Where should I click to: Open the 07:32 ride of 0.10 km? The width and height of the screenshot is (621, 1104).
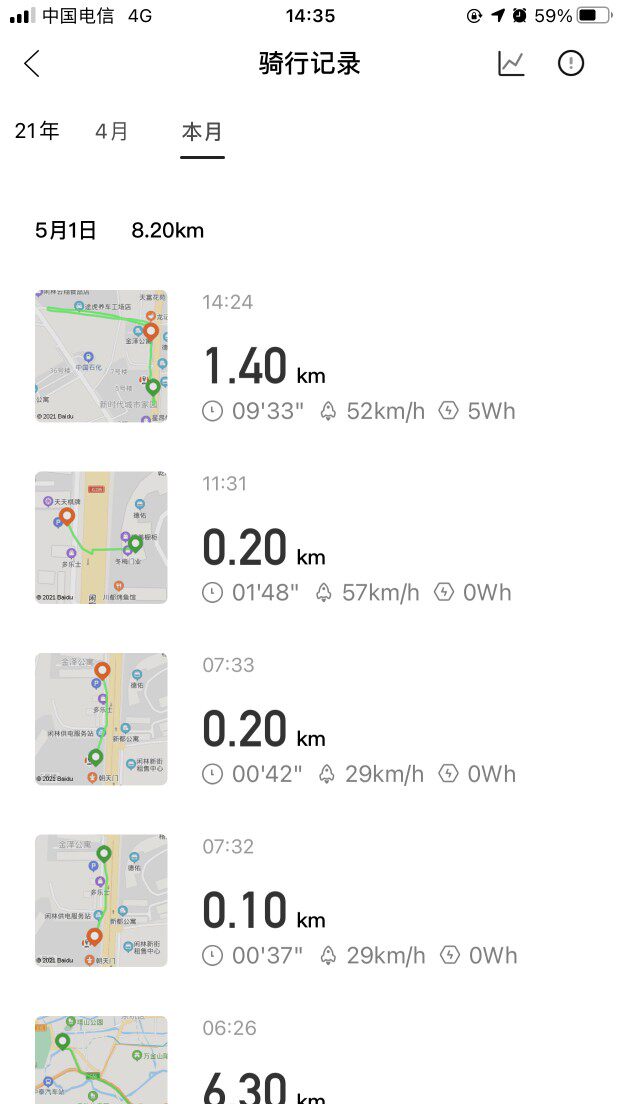coord(310,901)
